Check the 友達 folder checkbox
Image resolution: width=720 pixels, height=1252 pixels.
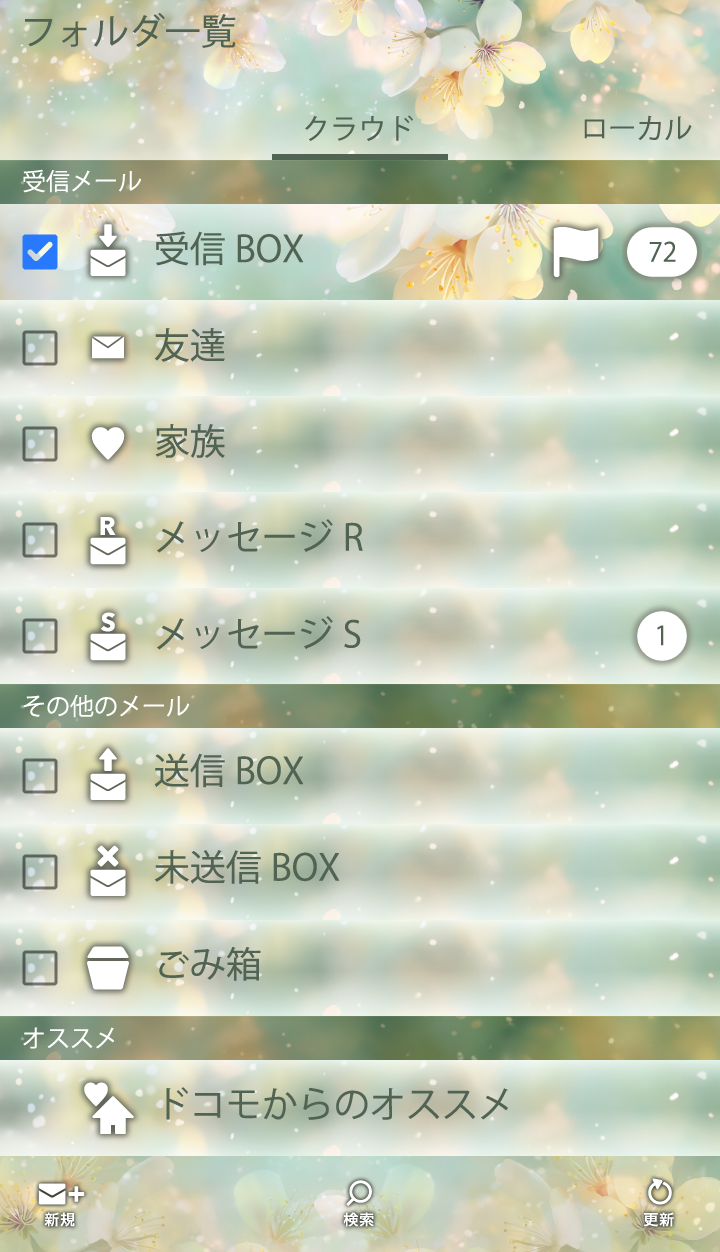40,348
